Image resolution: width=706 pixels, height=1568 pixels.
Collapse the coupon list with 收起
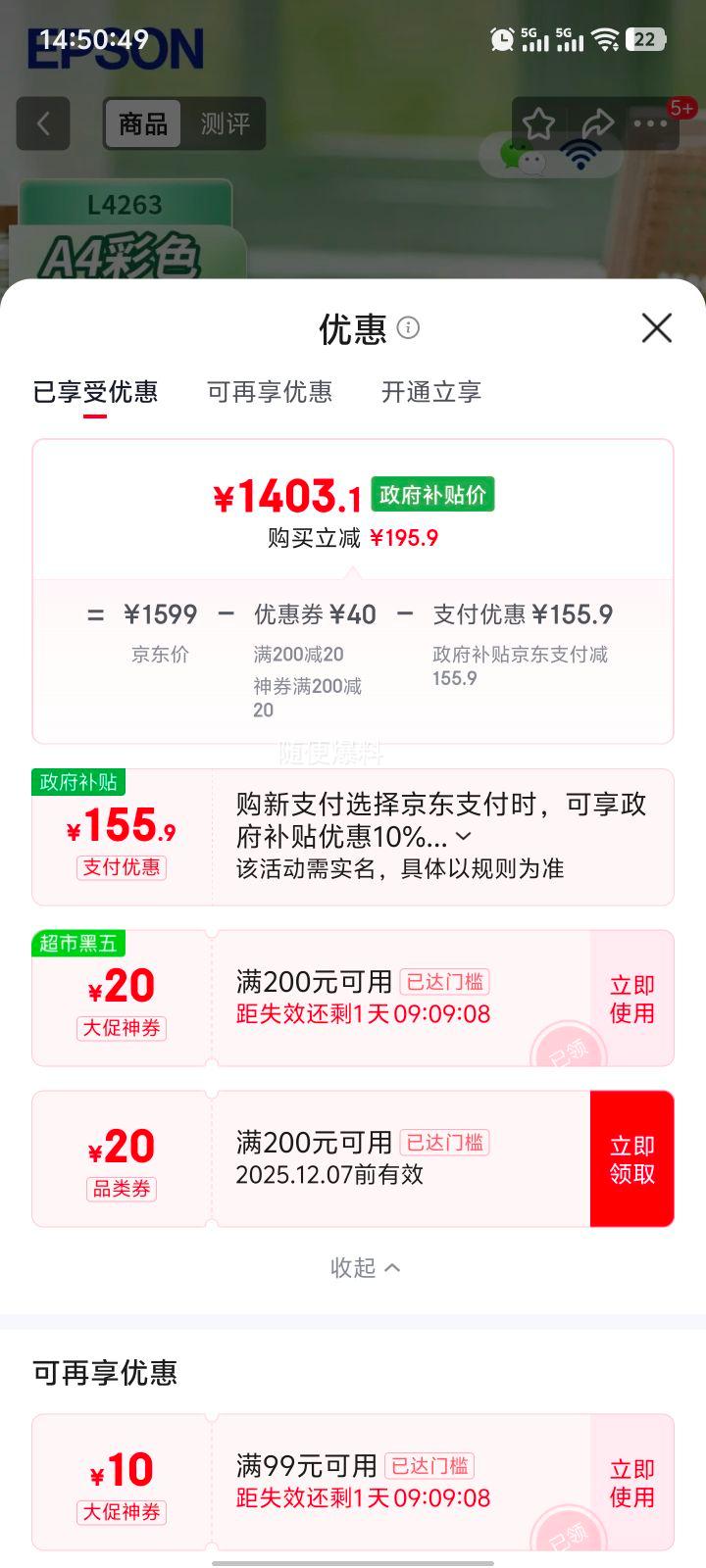(364, 1267)
